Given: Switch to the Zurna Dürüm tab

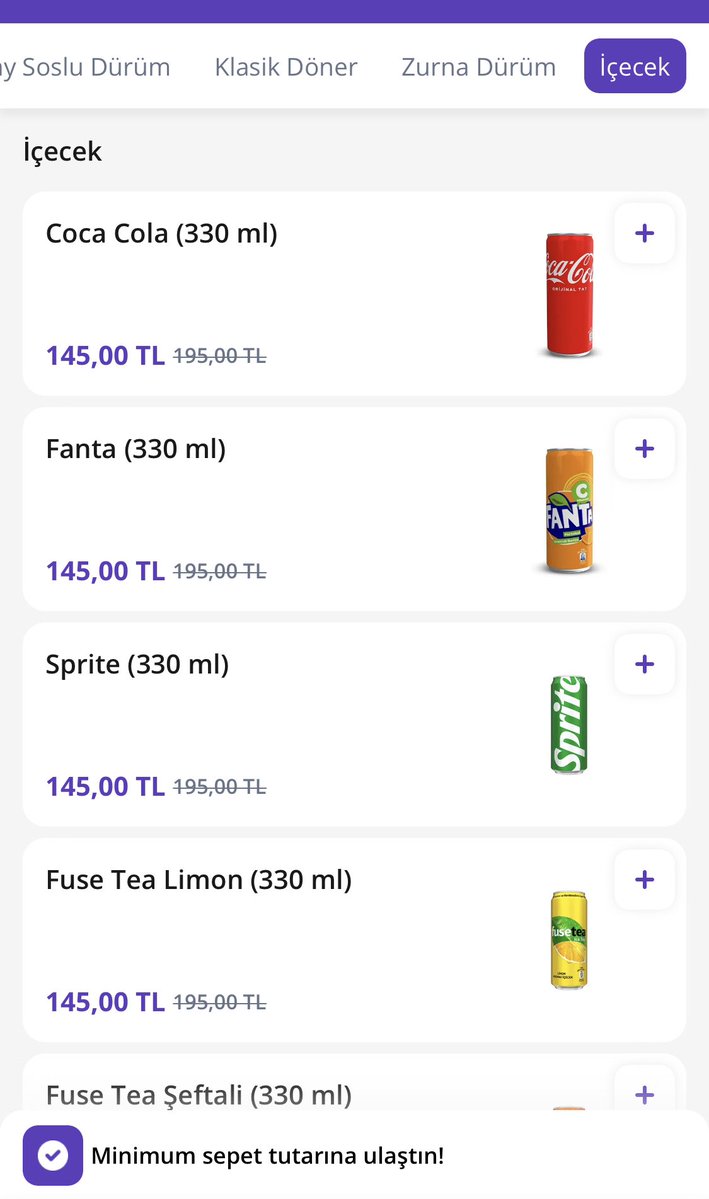Looking at the screenshot, I should click(x=478, y=67).
